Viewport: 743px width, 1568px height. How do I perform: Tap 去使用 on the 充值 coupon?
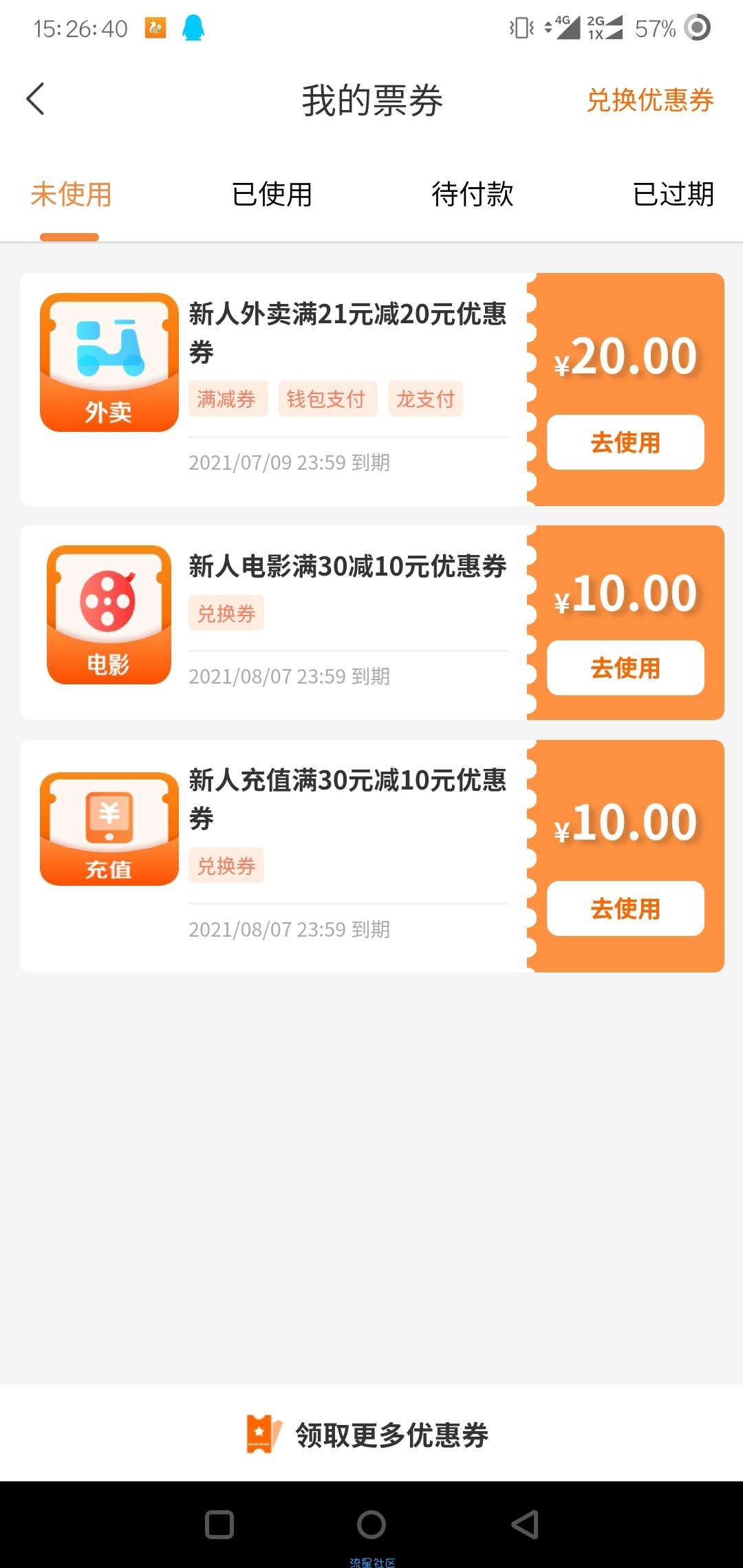[x=625, y=908]
